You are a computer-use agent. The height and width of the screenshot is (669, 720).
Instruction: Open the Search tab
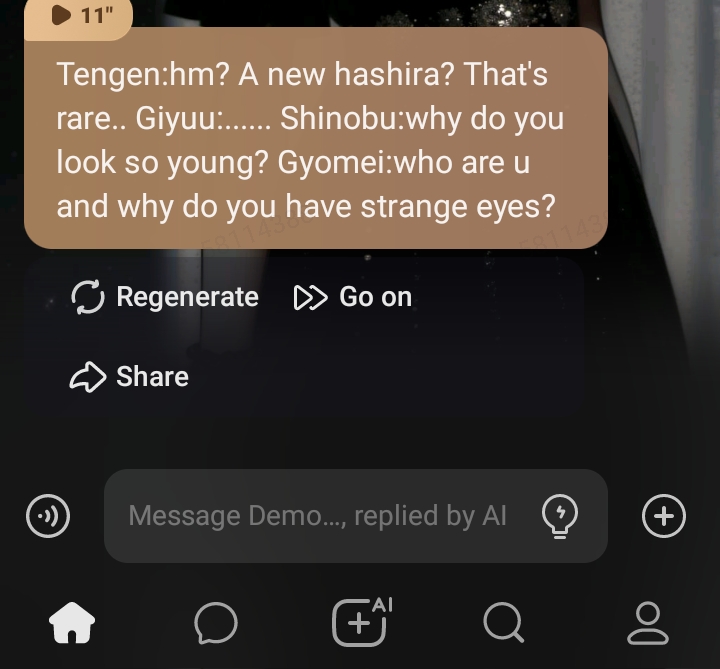click(503, 624)
